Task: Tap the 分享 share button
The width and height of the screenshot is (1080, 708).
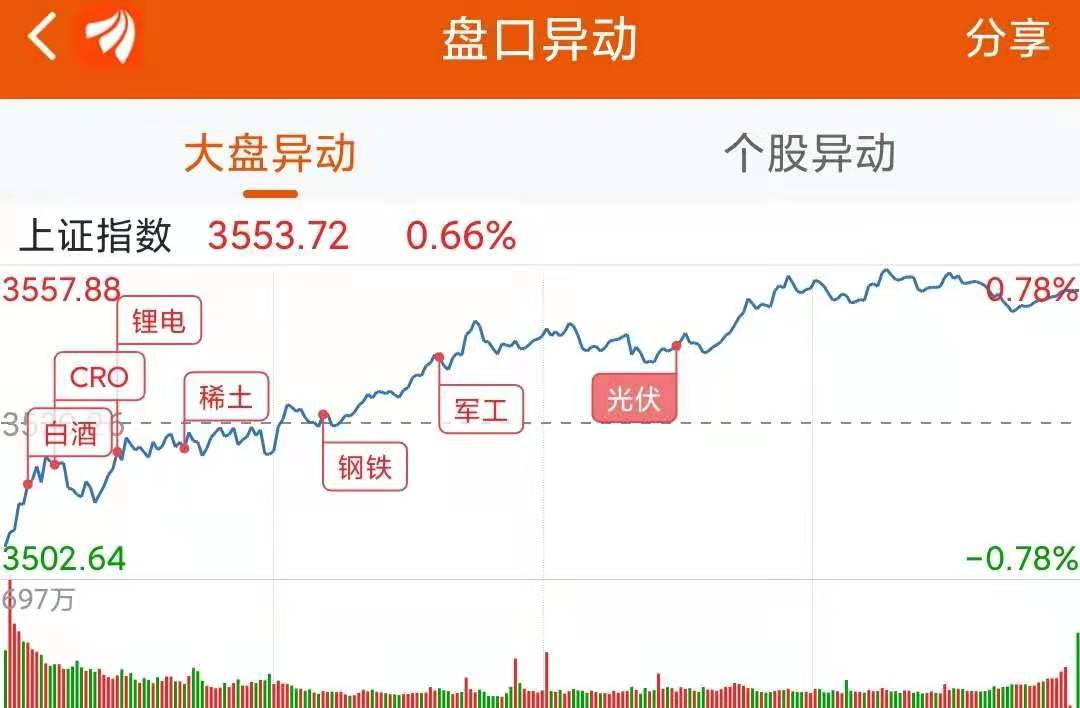Action: pyautogui.click(x=1007, y=40)
